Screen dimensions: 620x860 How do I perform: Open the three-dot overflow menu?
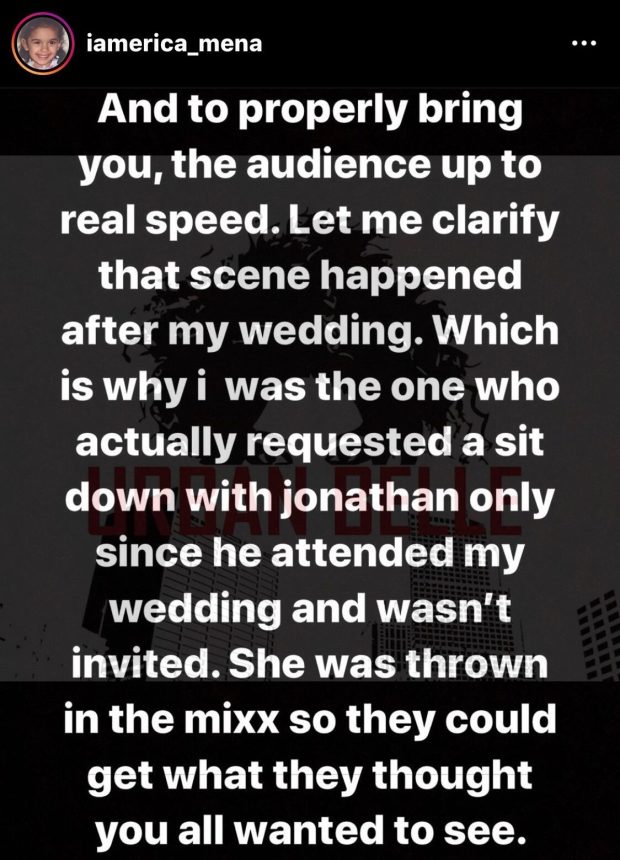coord(583,43)
